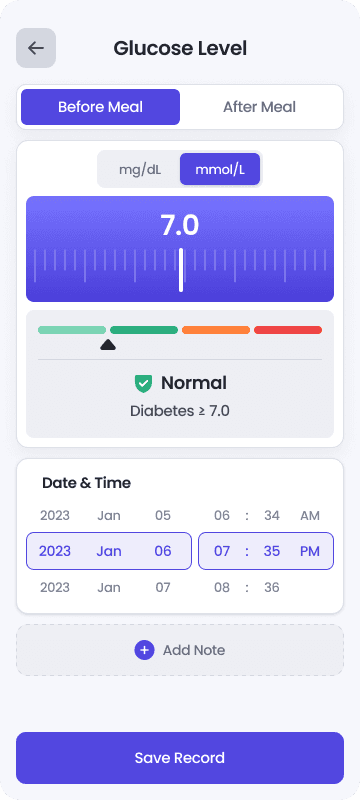Set minutes to 36 in the picker
The width and height of the screenshot is (360, 800).
pyautogui.click(x=272, y=587)
